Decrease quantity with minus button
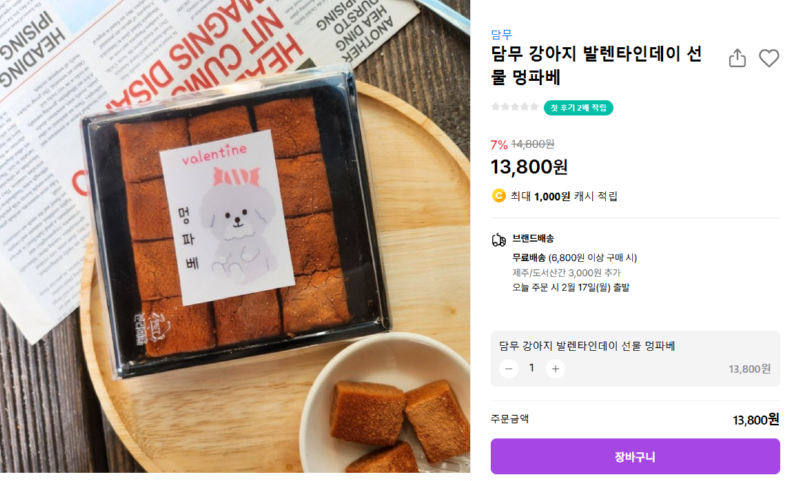Viewport: 800px width, 481px height. [508, 368]
